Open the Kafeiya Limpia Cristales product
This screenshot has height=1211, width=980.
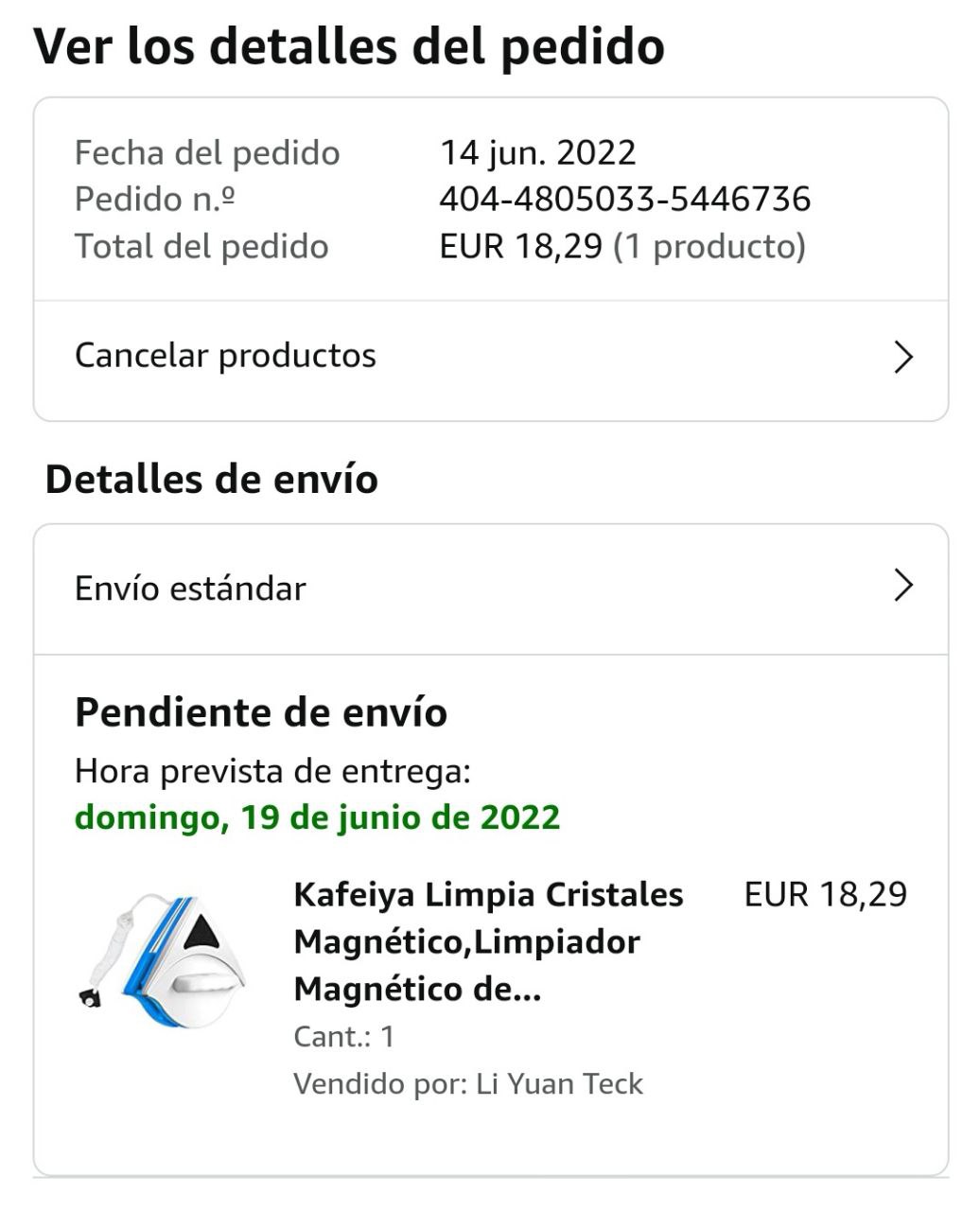pos(488,941)
